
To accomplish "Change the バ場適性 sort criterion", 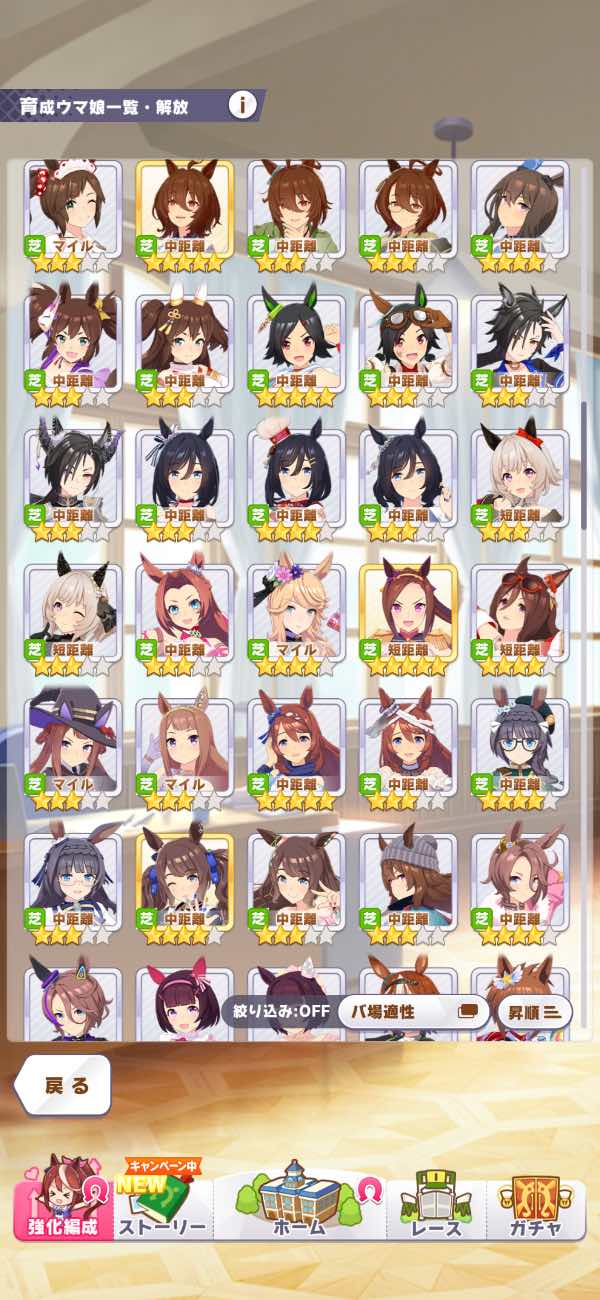I will (412, 1011).
